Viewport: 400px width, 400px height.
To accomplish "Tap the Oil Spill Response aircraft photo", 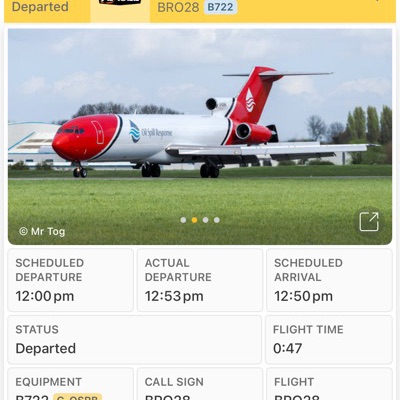I will [x=200, y=137].
